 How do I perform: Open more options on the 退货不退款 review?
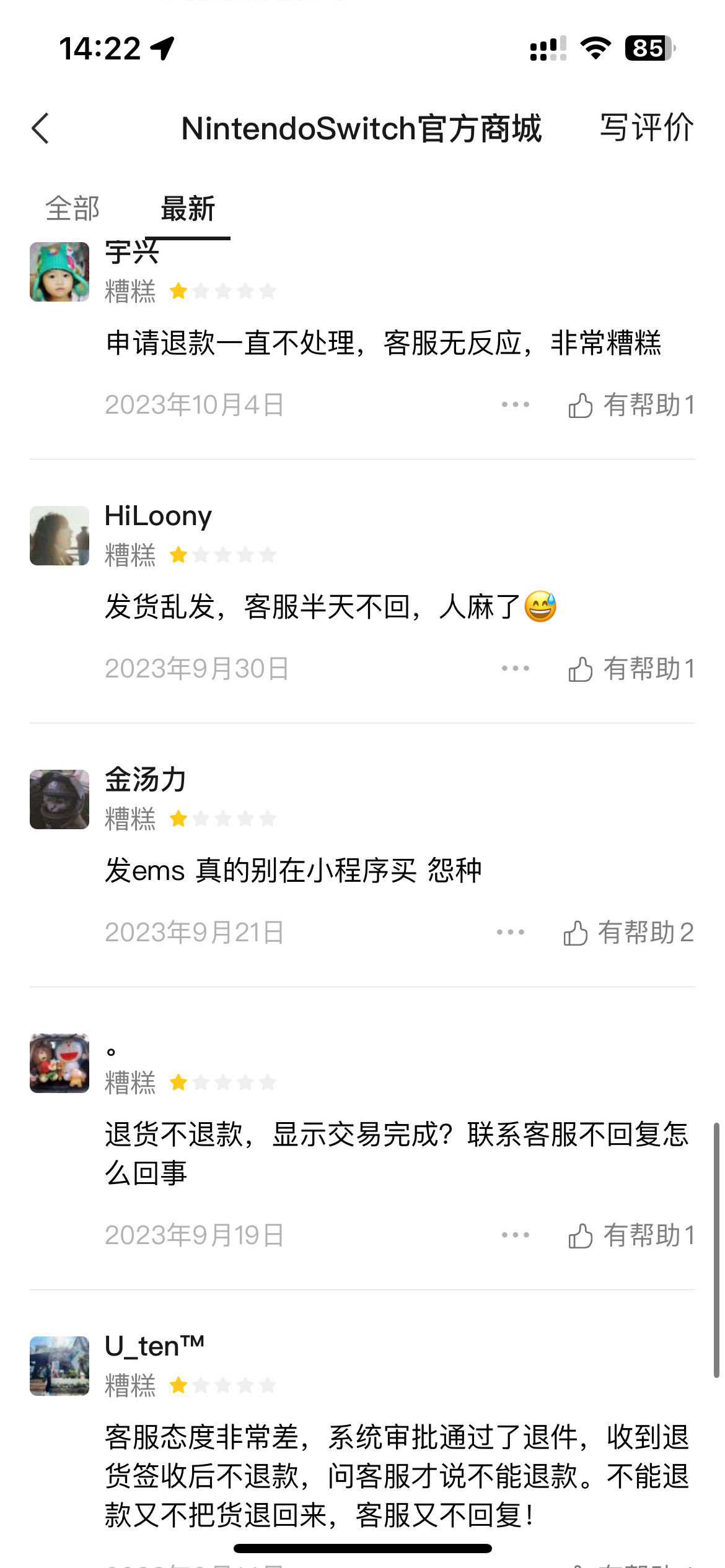coord(515,1235)
